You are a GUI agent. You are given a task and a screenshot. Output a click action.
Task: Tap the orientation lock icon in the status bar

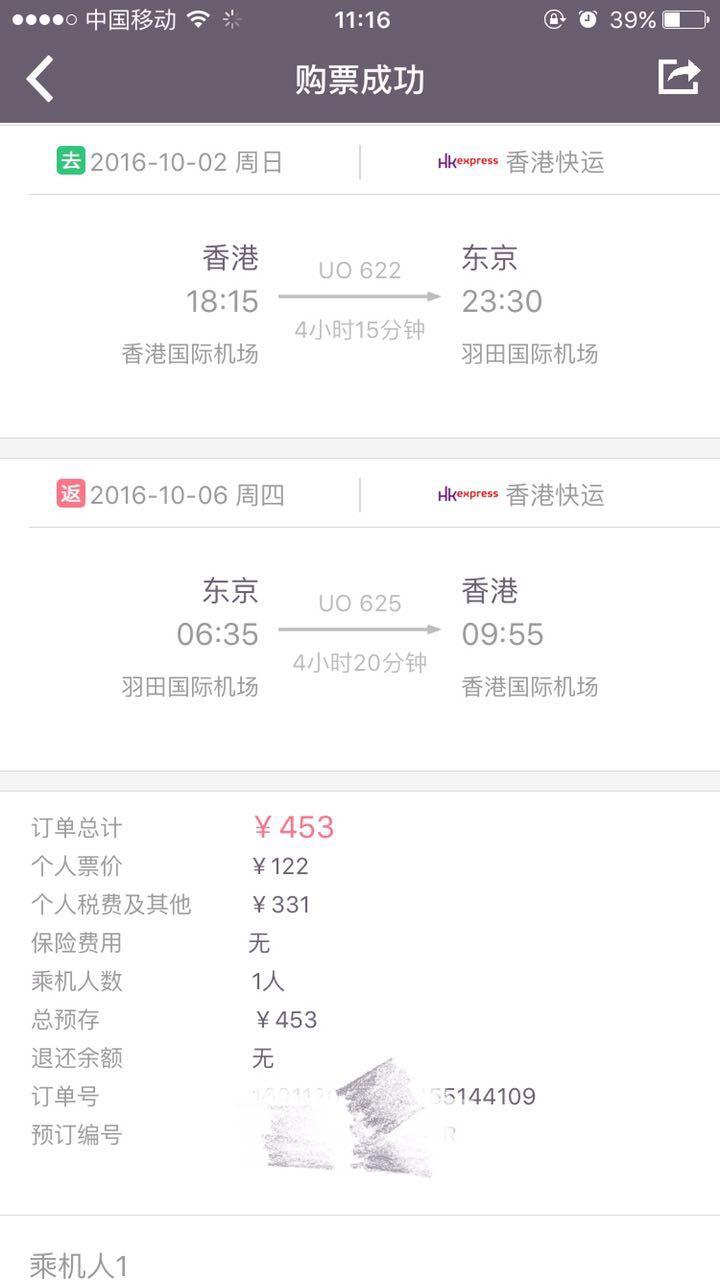pos(556,18)
